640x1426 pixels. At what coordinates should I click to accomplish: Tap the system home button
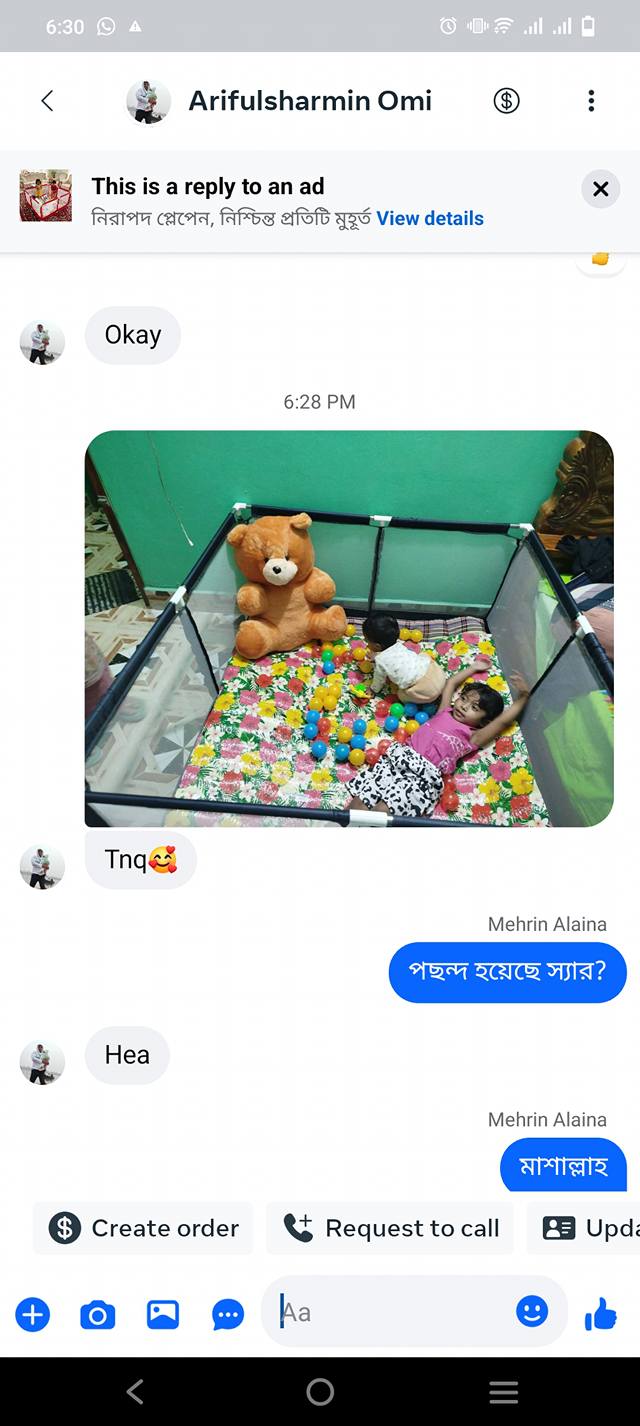point(320,1391)
